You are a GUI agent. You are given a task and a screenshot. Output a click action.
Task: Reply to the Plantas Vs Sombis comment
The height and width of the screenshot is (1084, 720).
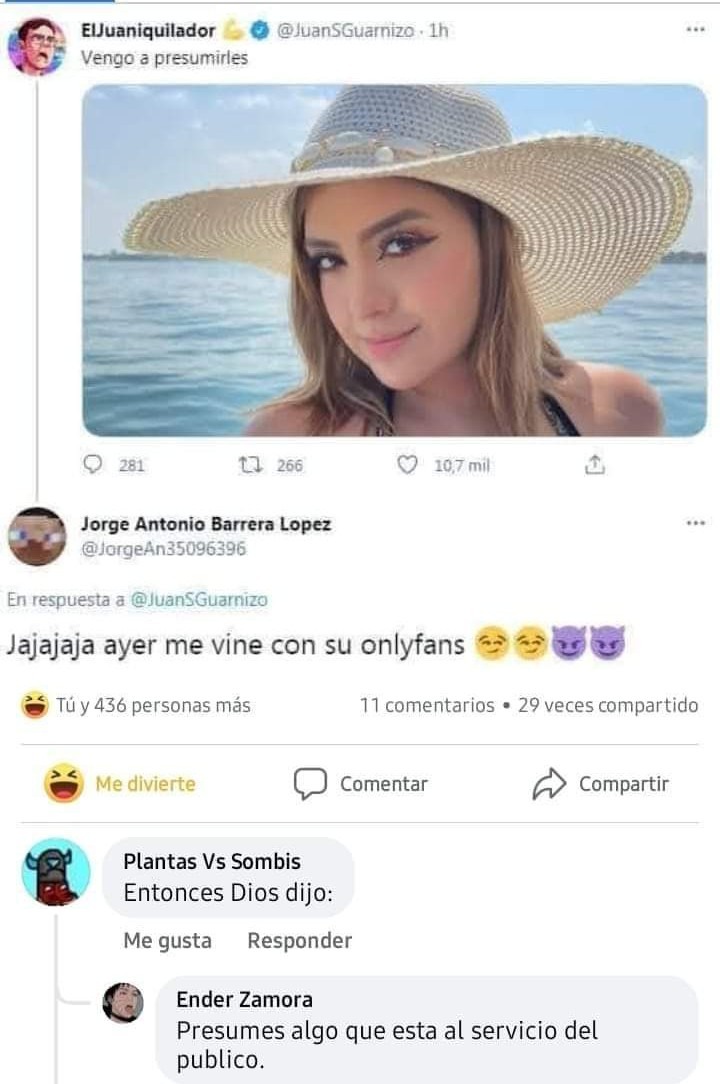(x=299, y=940)
